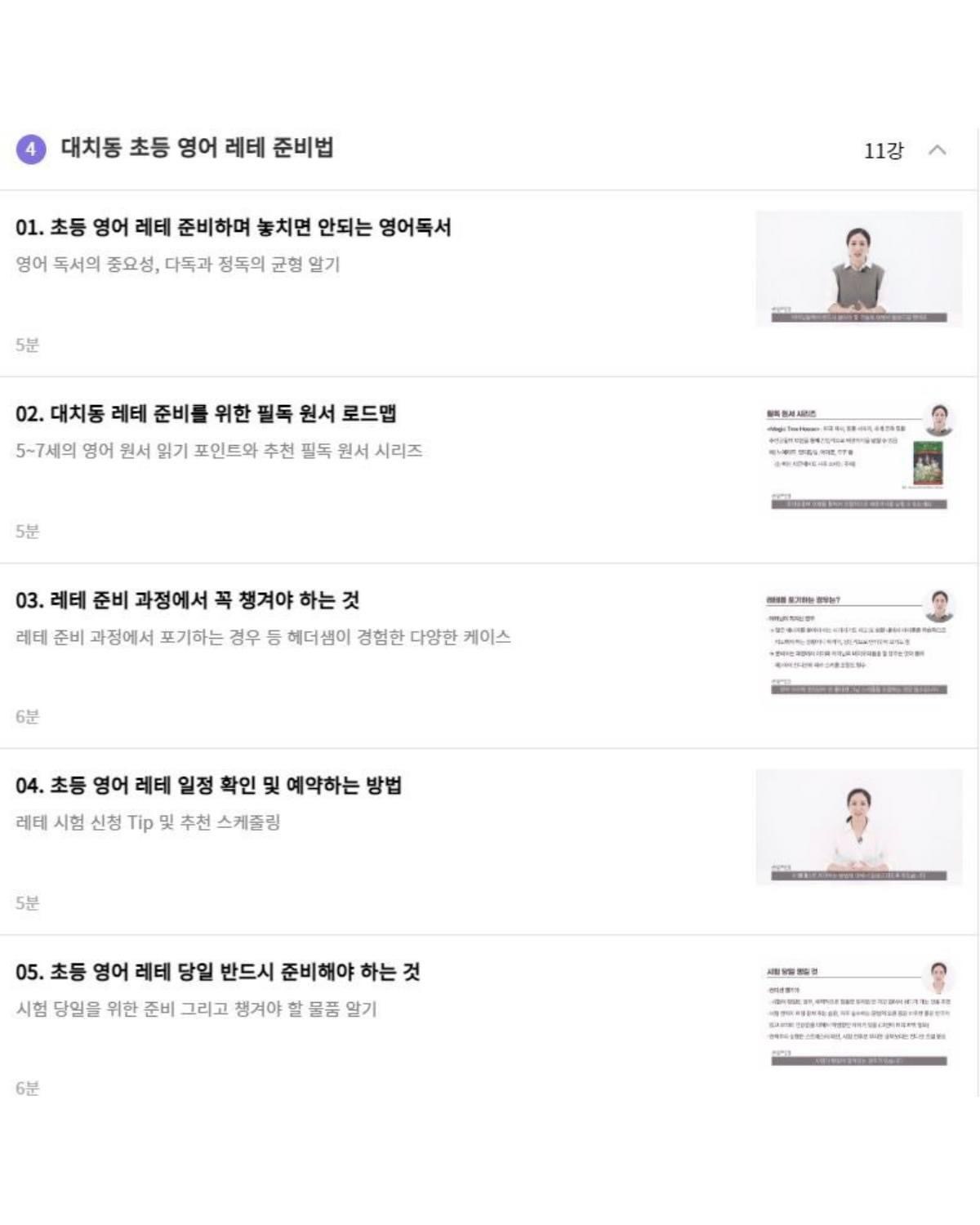Open lecture 02 필독 원서 로드맵
Image resolution: width=980 pixels, height=1225 pixels.
[x=206, y=414]
